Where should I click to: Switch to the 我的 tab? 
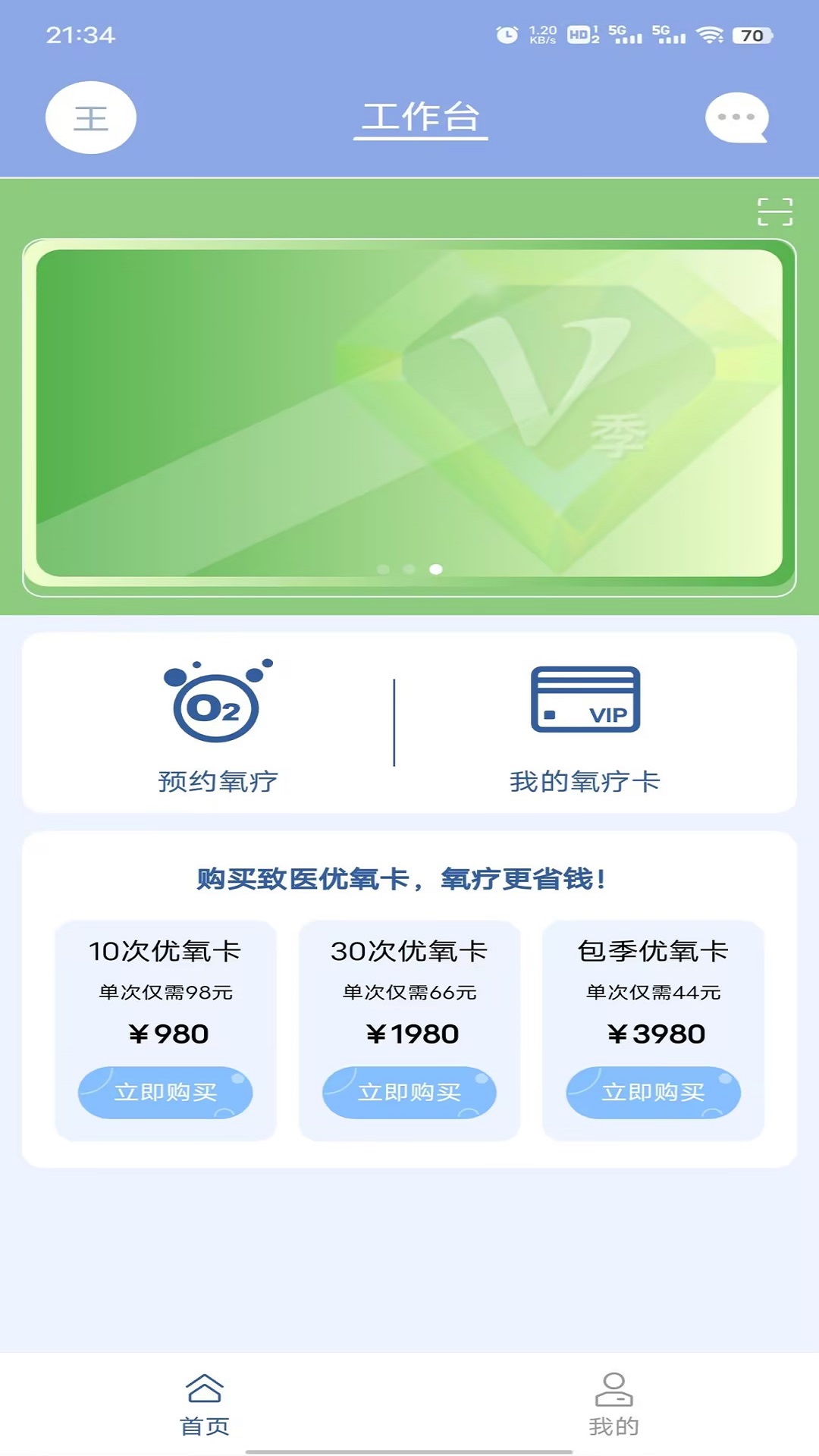point(613,1404)
